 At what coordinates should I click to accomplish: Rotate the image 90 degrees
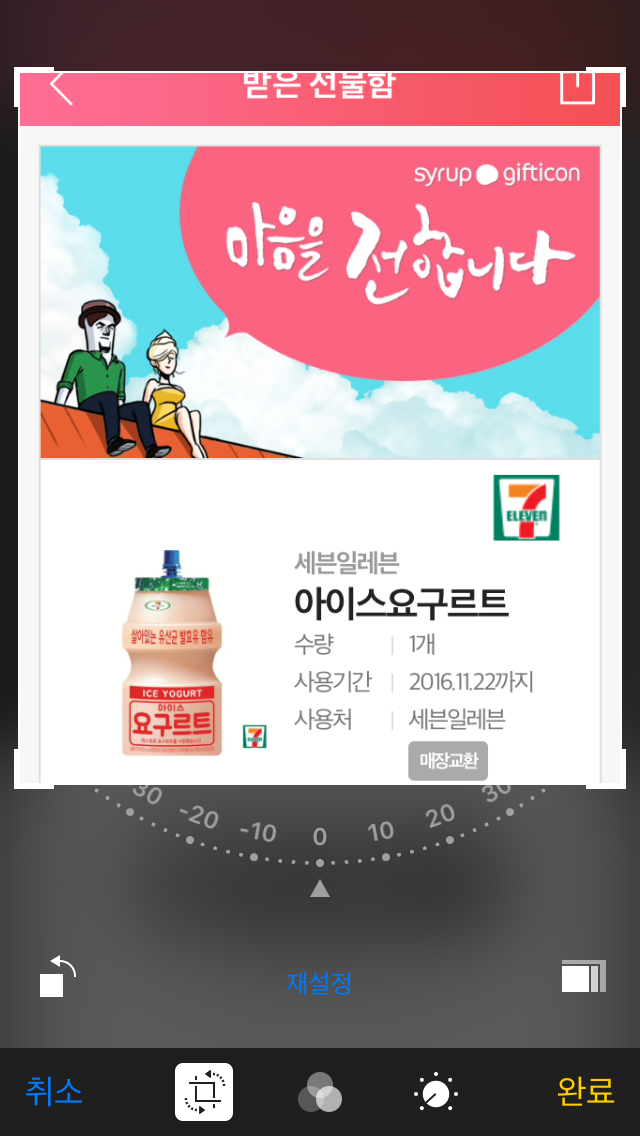[x=57, y=977]
